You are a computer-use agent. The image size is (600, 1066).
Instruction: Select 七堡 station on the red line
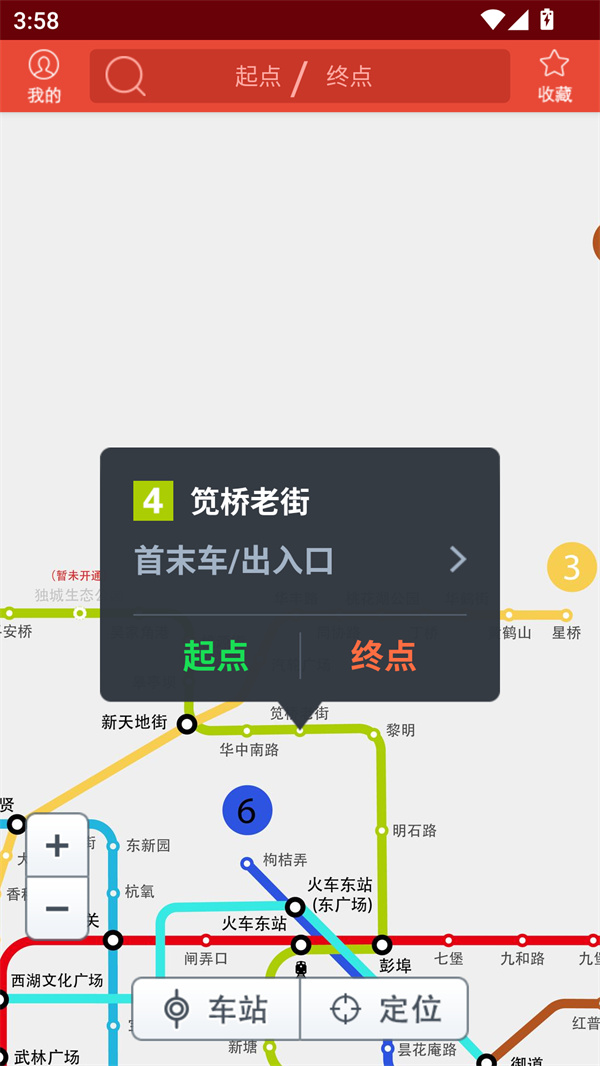coord(448,940)
